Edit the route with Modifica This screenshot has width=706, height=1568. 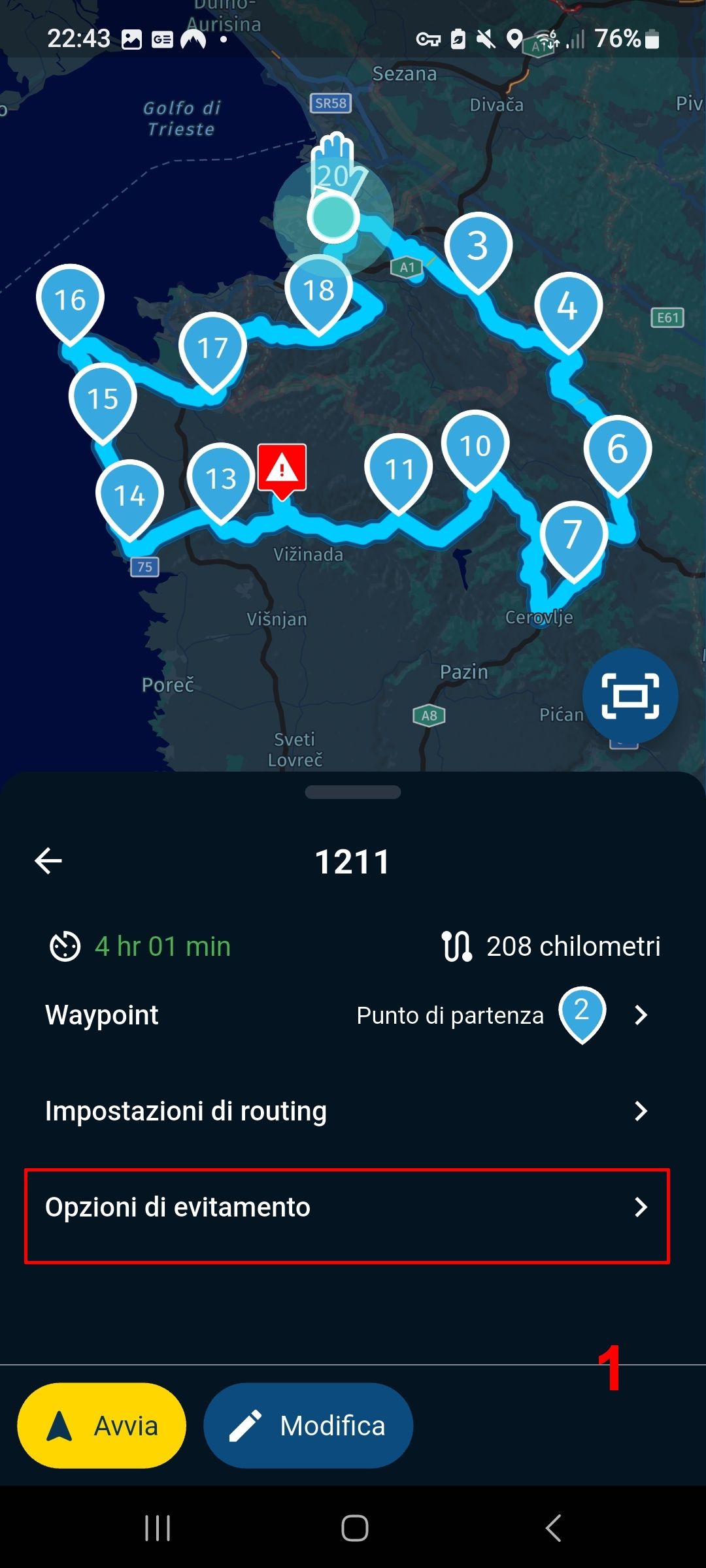308,1426
